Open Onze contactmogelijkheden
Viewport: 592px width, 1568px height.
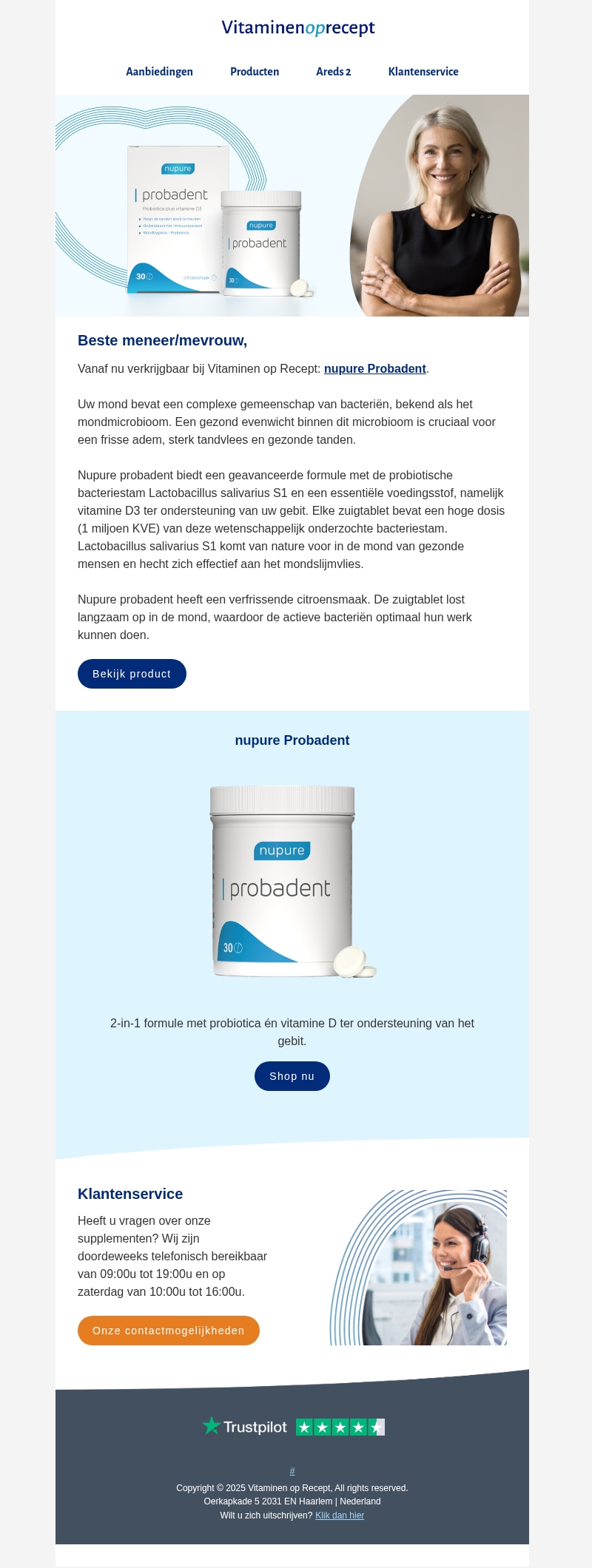pos(168,1331)
